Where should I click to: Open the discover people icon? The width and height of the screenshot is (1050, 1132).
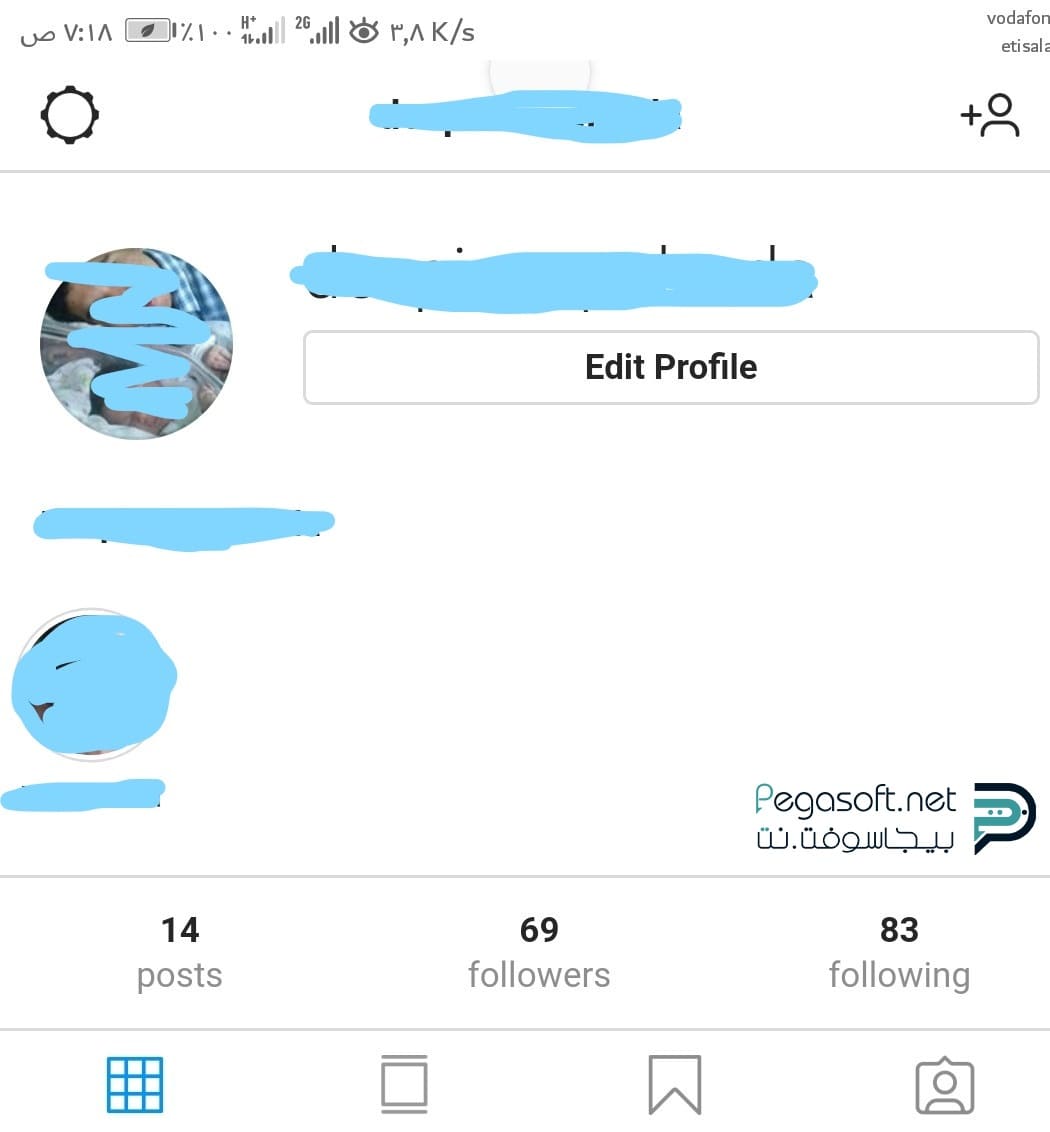(990, 116)
